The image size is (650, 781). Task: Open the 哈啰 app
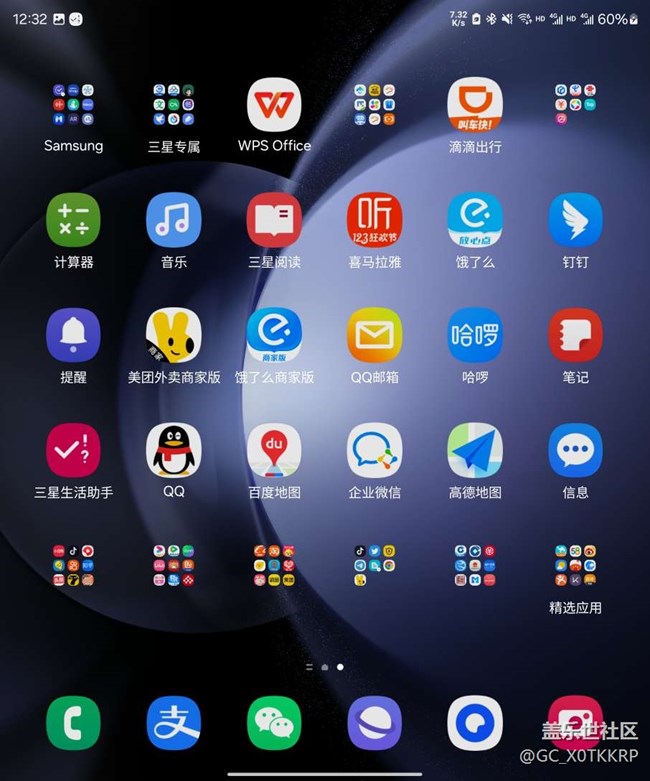click(x=475, y=336)
